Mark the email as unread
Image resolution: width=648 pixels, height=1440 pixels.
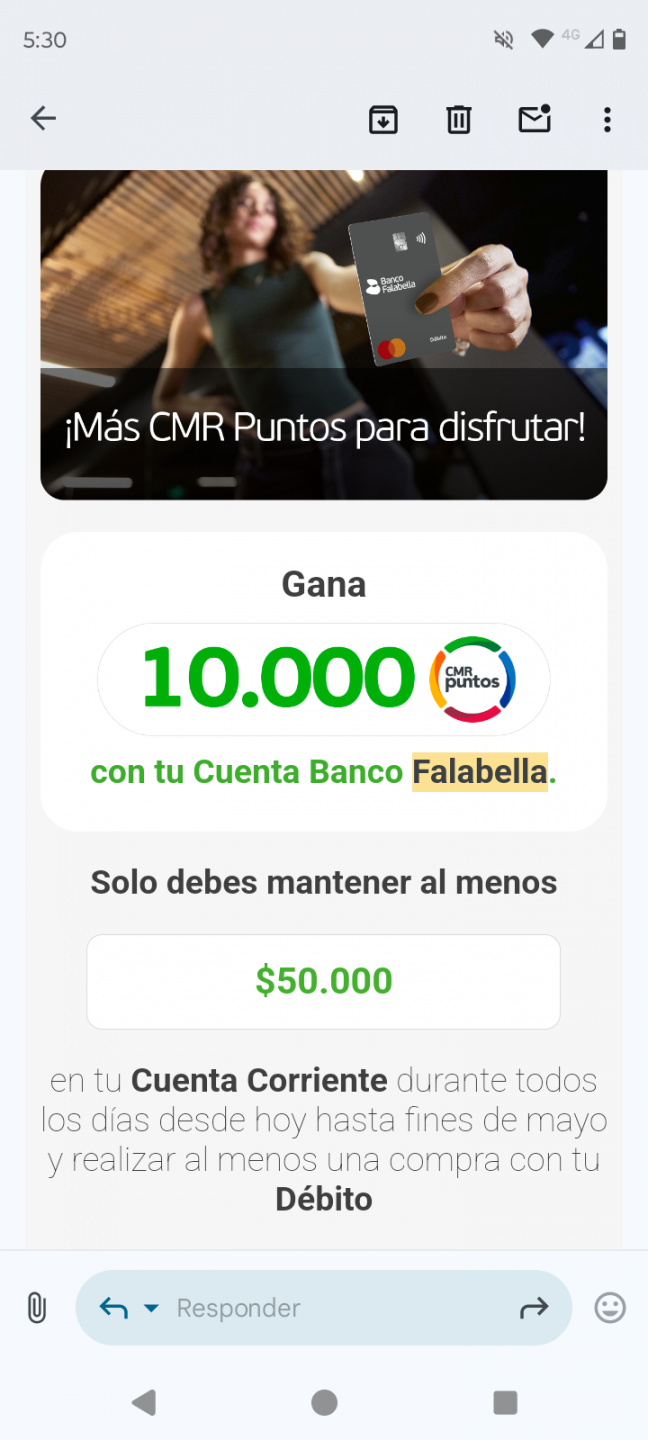(535, 119)
